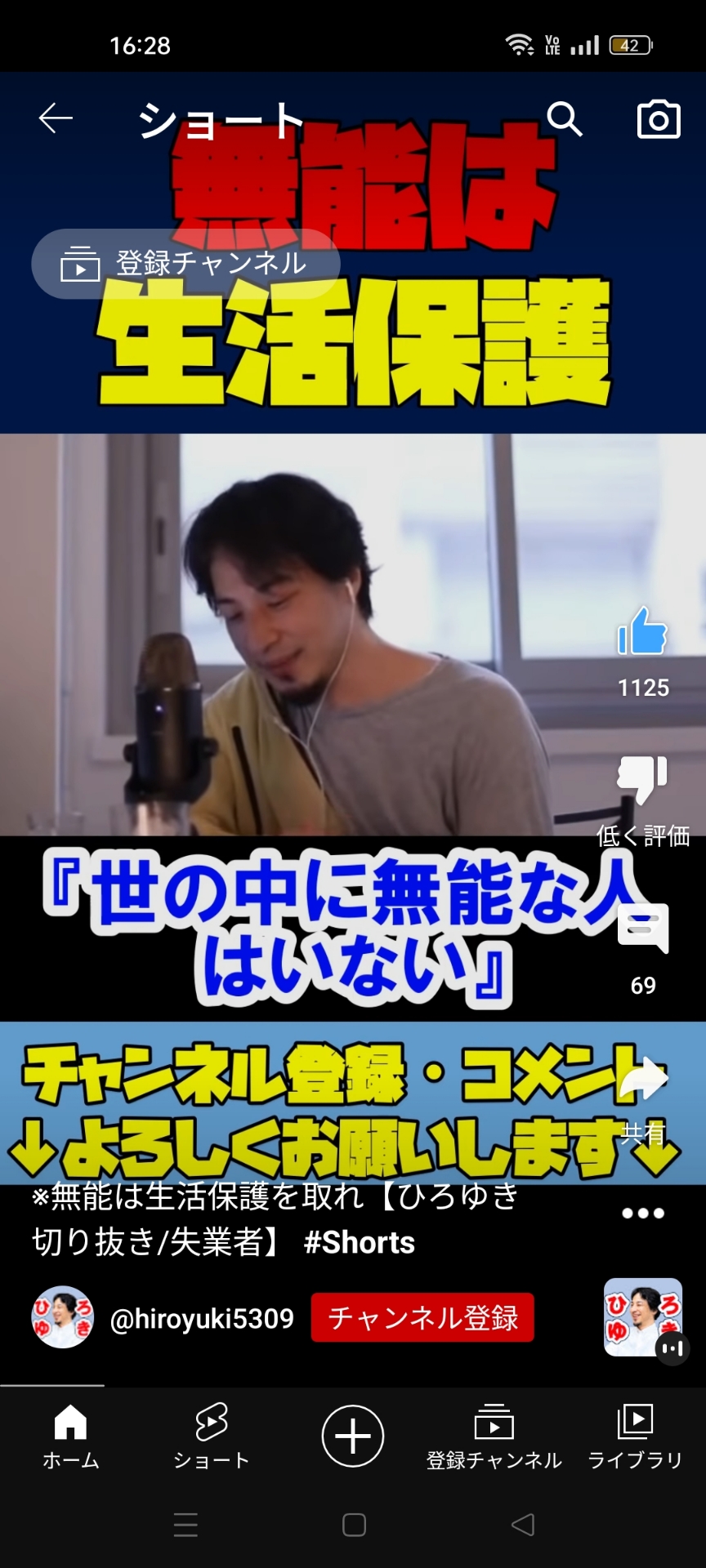Image resolution: width=706 pixels, height=1568 pixels.
Task: Subscribe with the チャンネル登録 button
Action: tap(422, 1317)
